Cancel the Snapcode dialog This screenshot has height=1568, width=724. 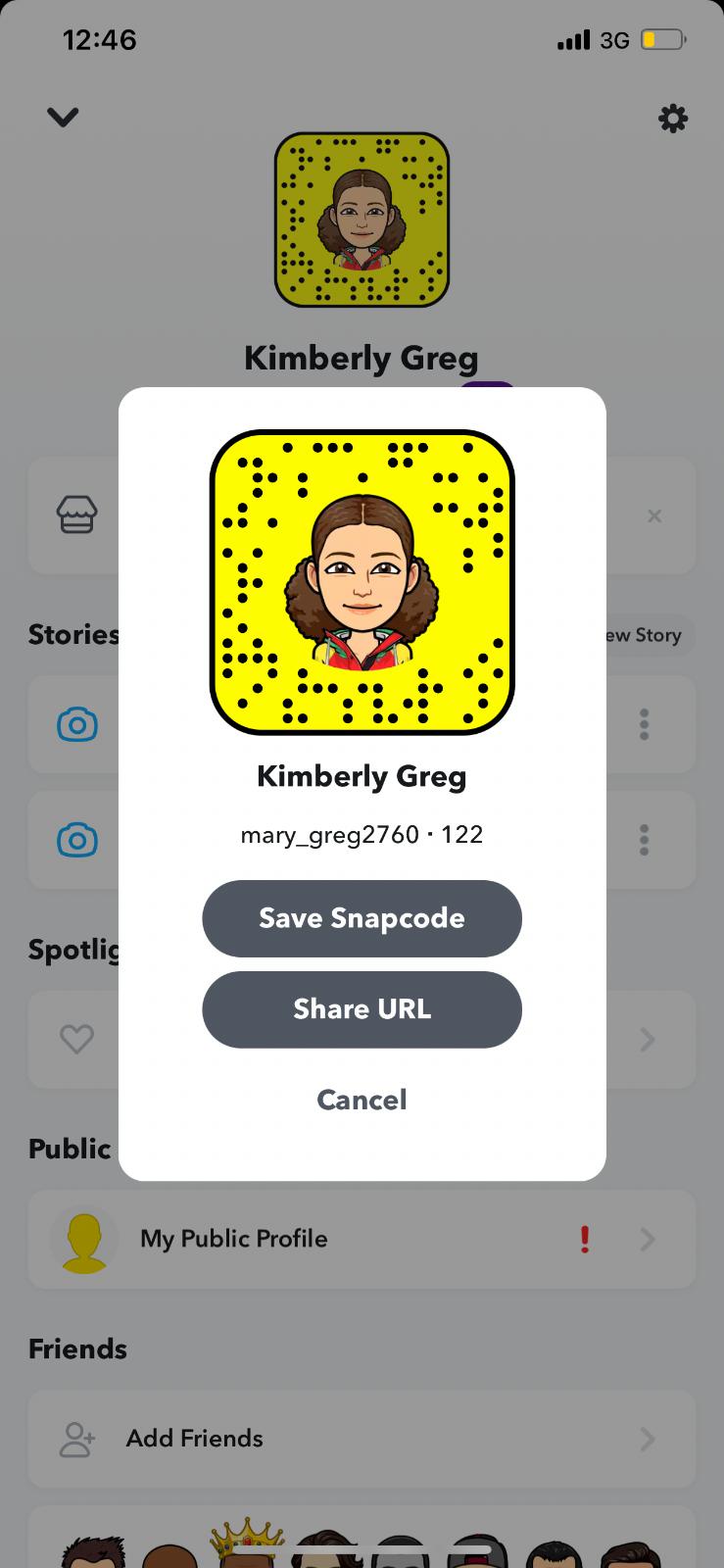[362, 1100]
